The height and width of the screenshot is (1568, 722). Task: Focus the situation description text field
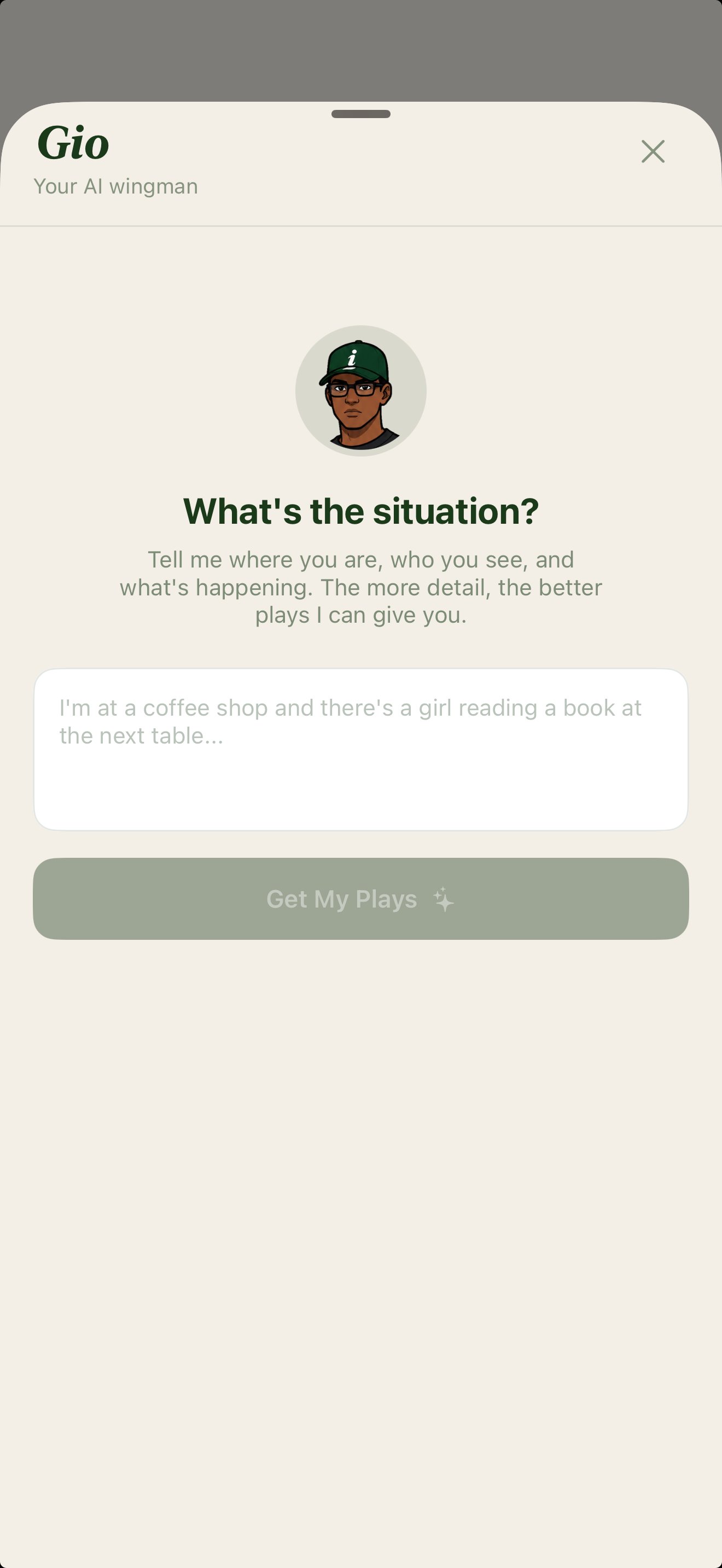(361, 750)
